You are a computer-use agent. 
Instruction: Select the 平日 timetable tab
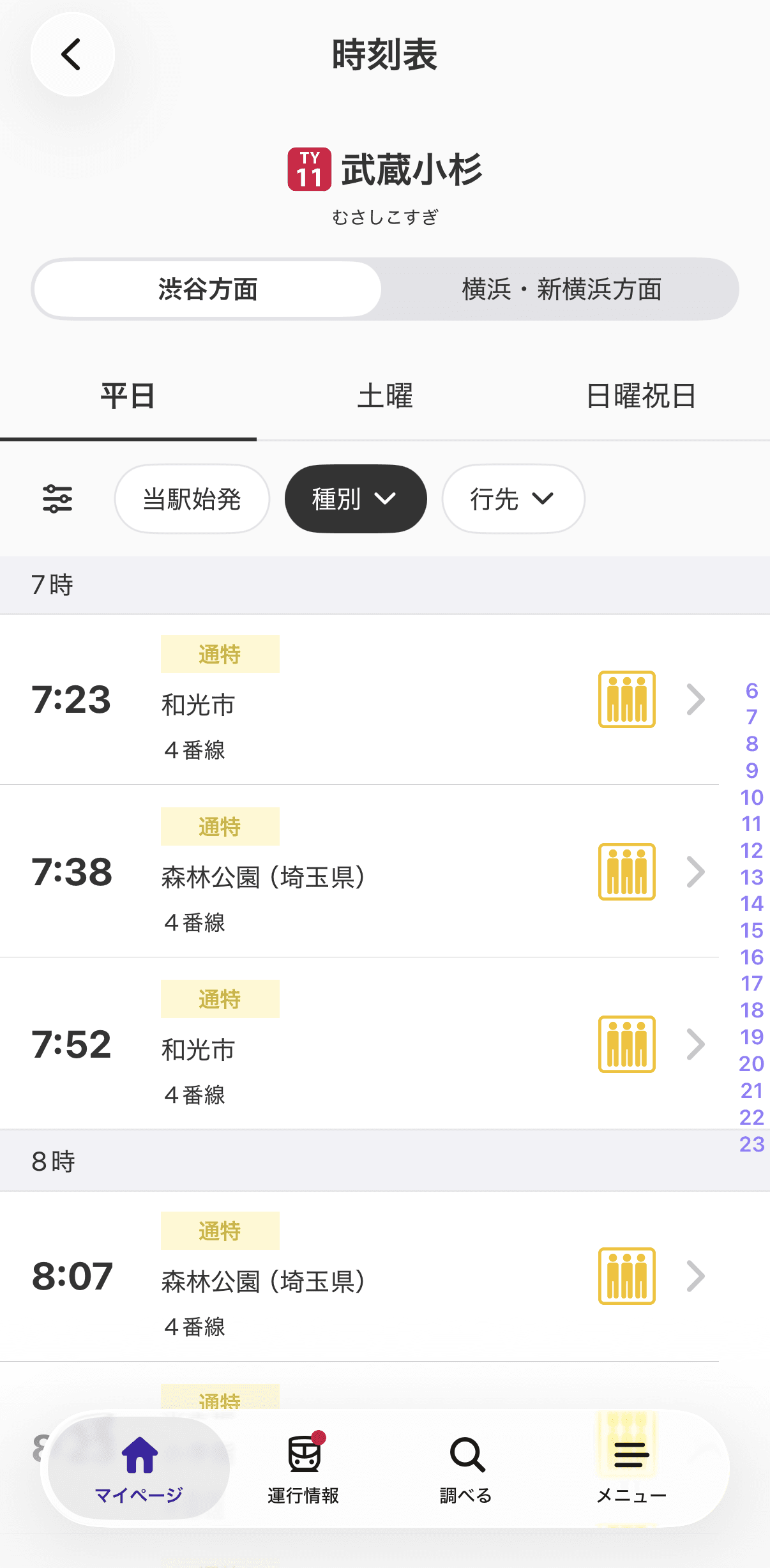pyautogui.click(x=128, y=396)
